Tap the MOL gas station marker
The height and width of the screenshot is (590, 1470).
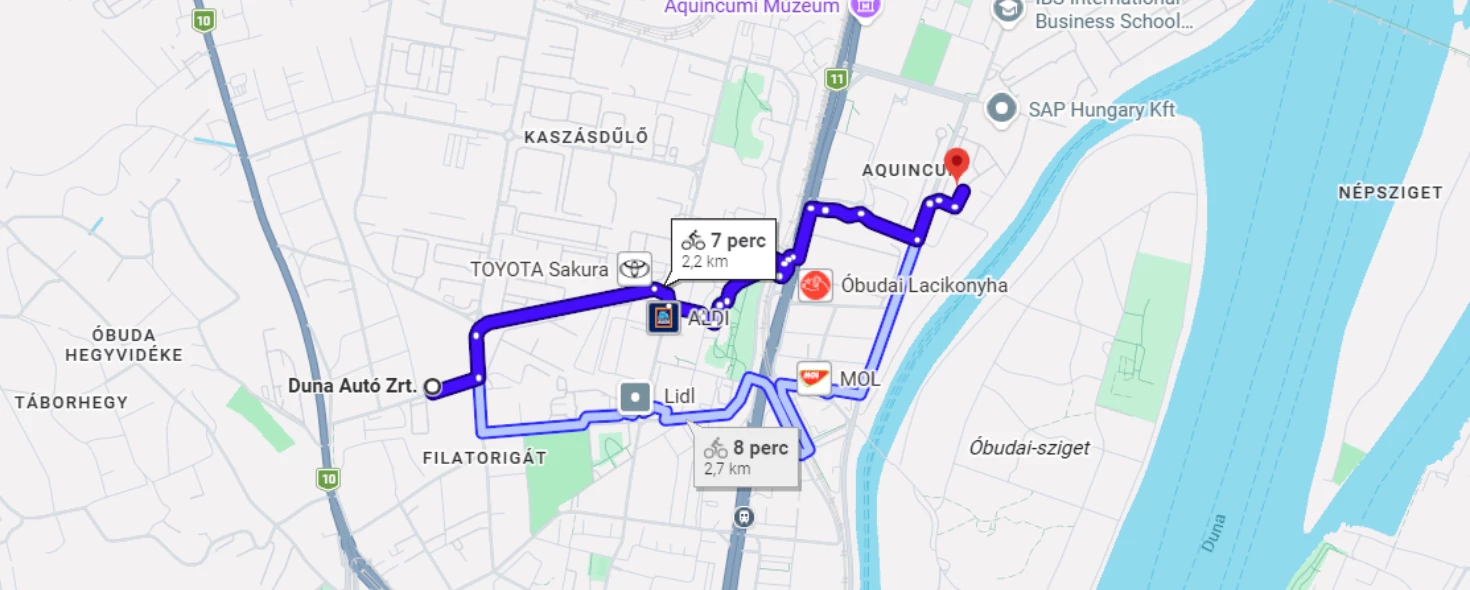[814, 378]
